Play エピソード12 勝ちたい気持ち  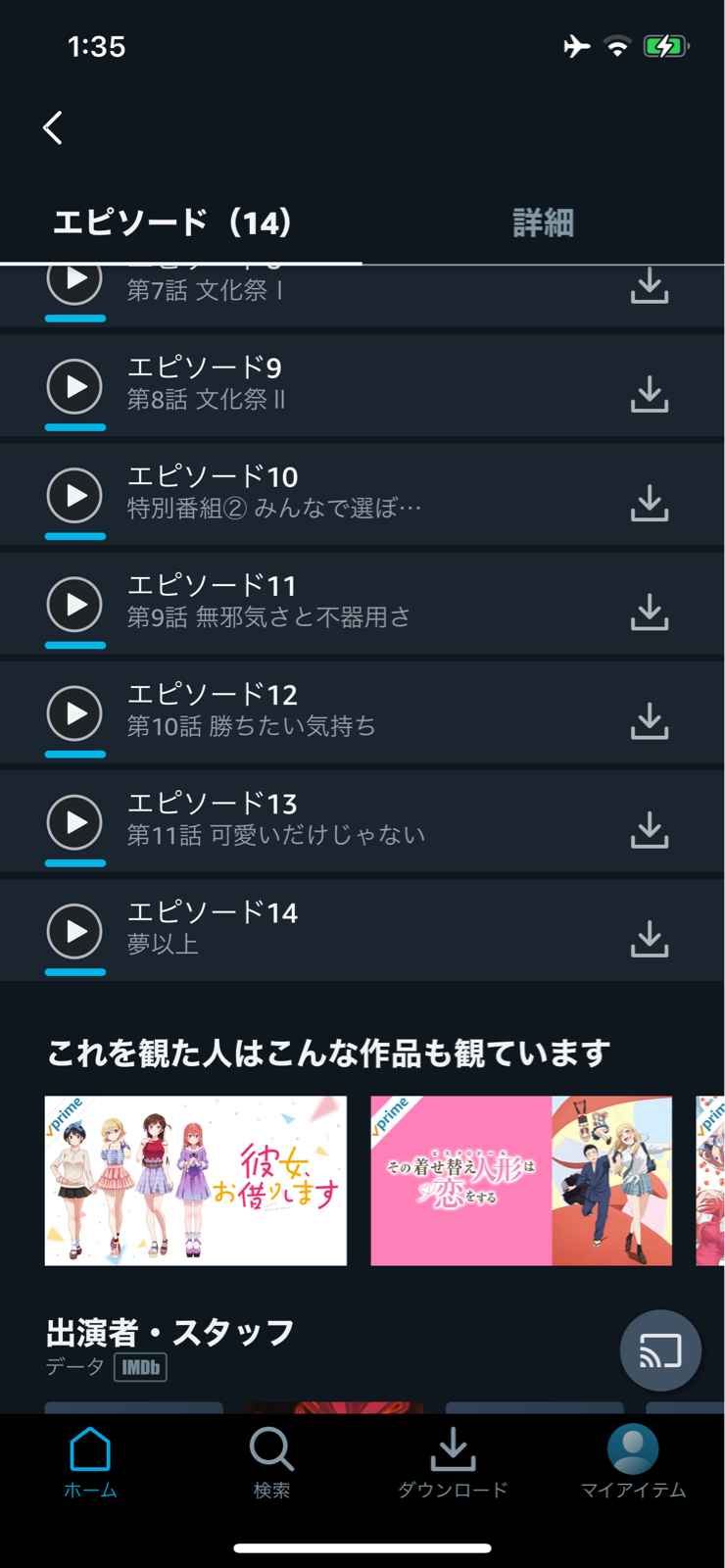point(74,713)
